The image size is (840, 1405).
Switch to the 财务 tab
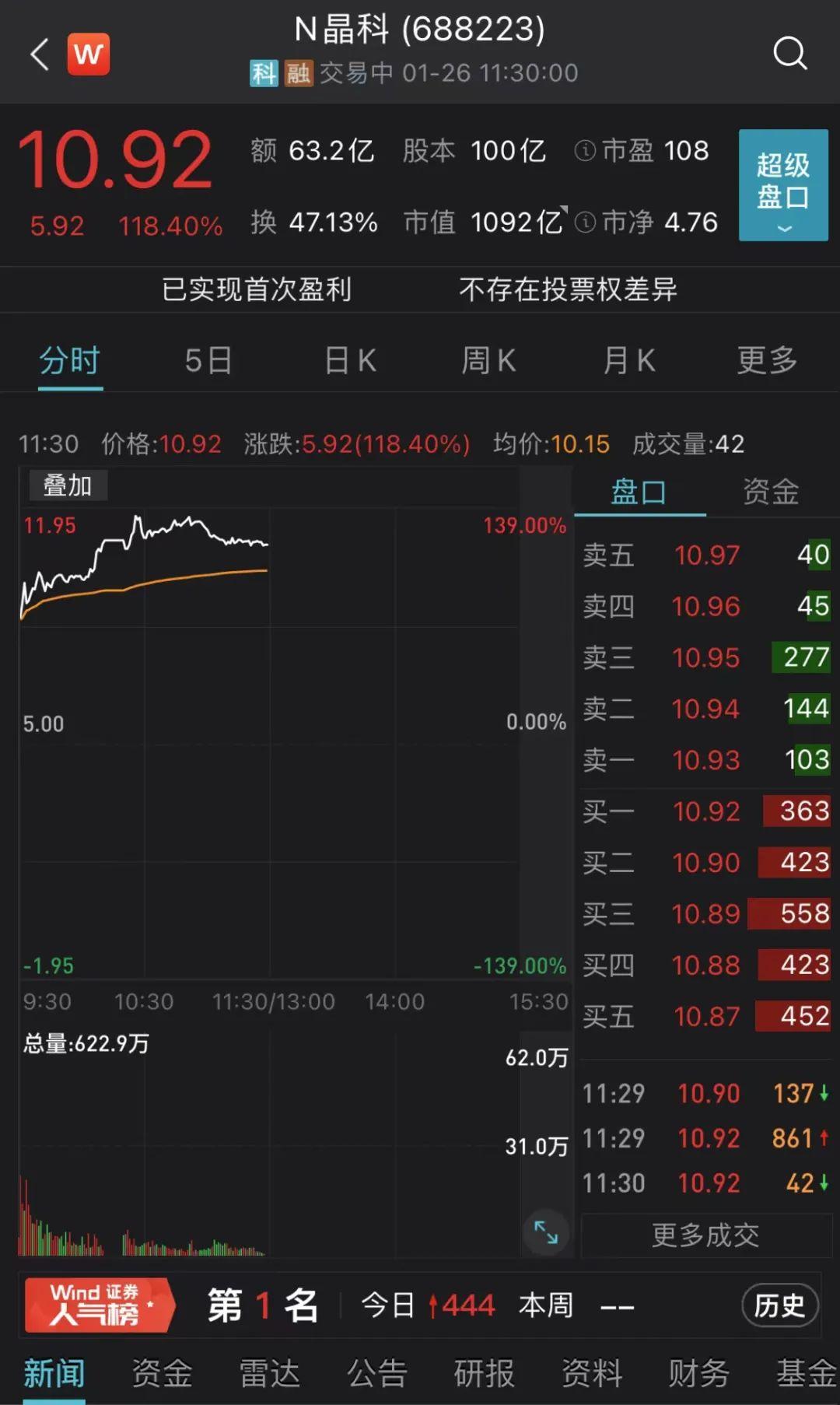[x=699, y=1374]
